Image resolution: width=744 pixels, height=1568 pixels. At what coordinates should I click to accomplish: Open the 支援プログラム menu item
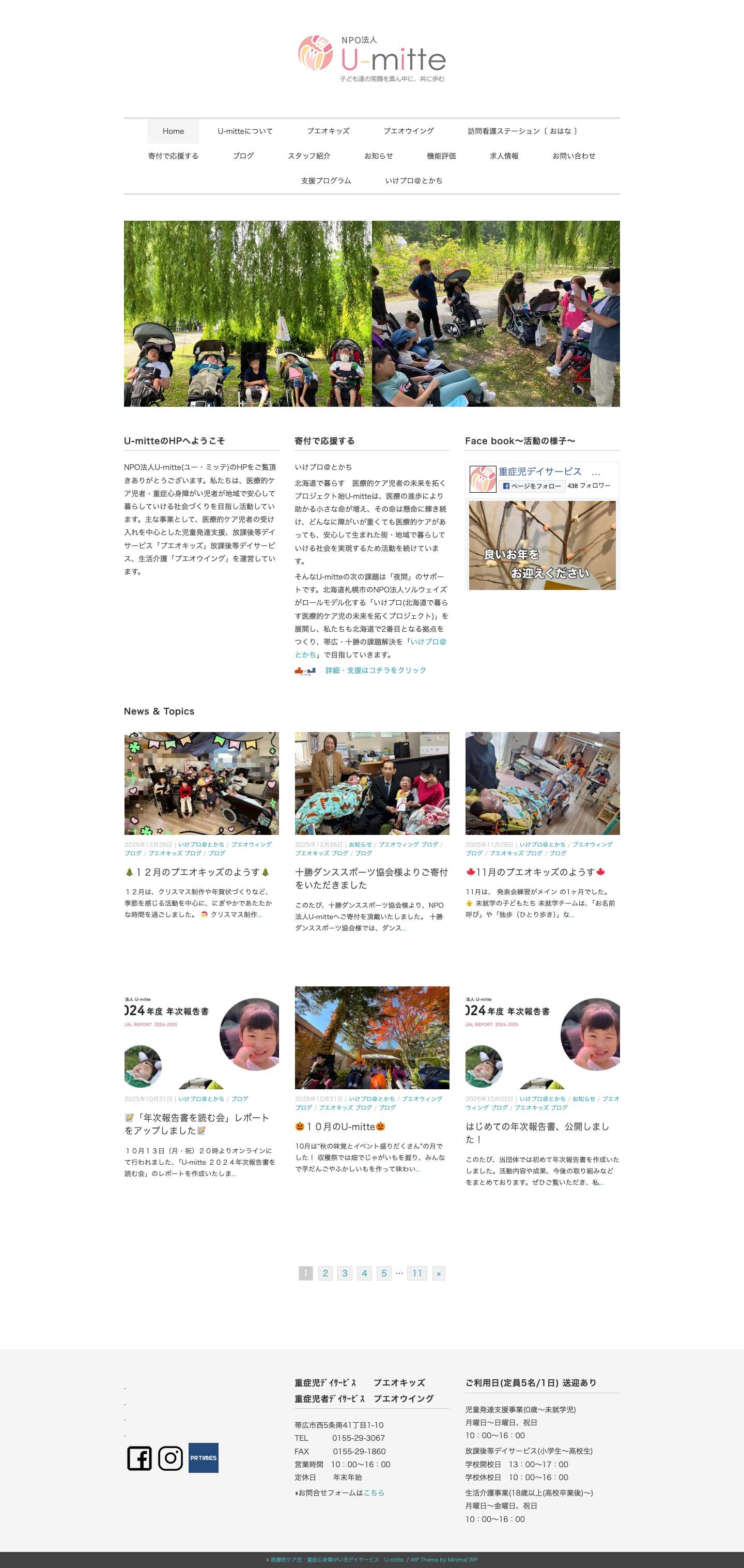coord(326,181)
